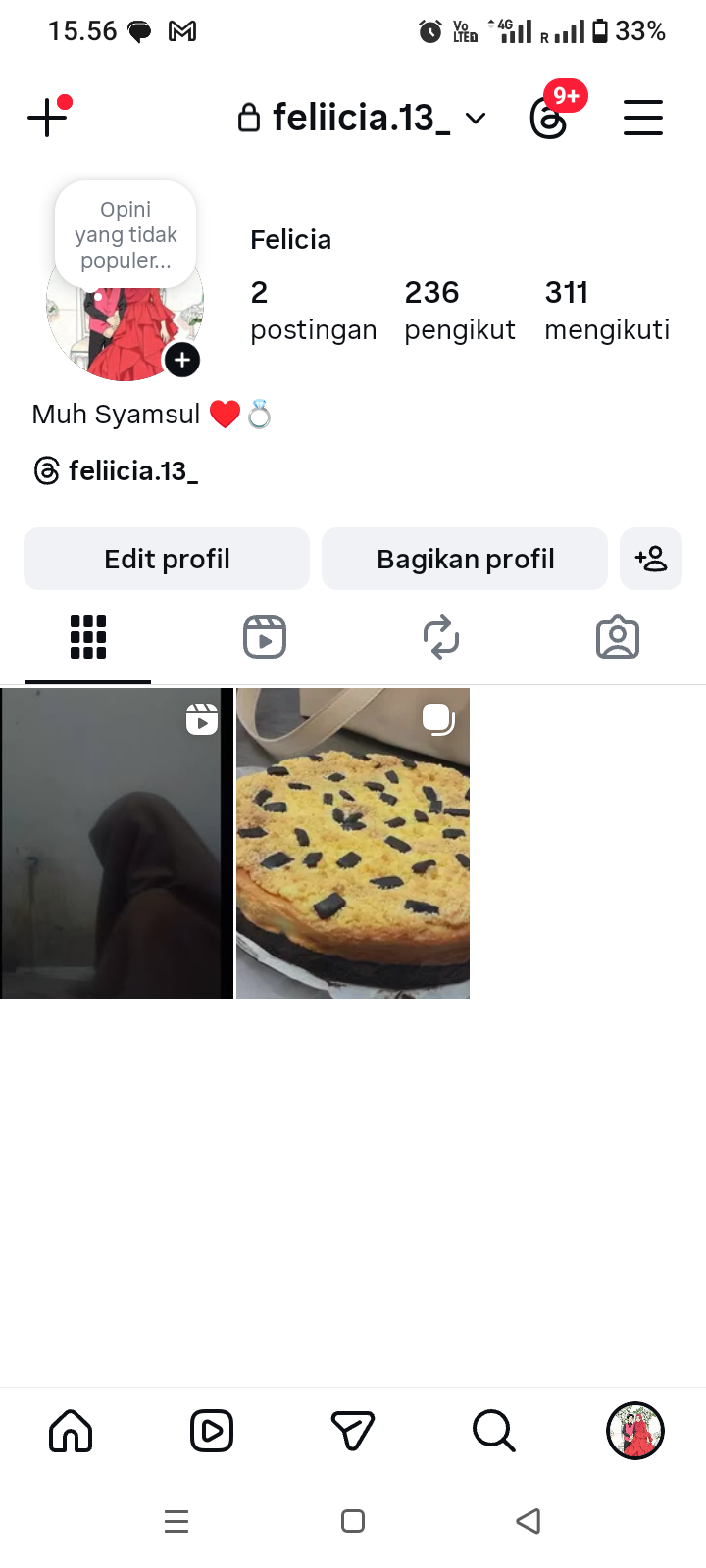Viewport: 706px width, 1568px height.
Task: Open the hamburger menu
Action: (x=643, y=119)
